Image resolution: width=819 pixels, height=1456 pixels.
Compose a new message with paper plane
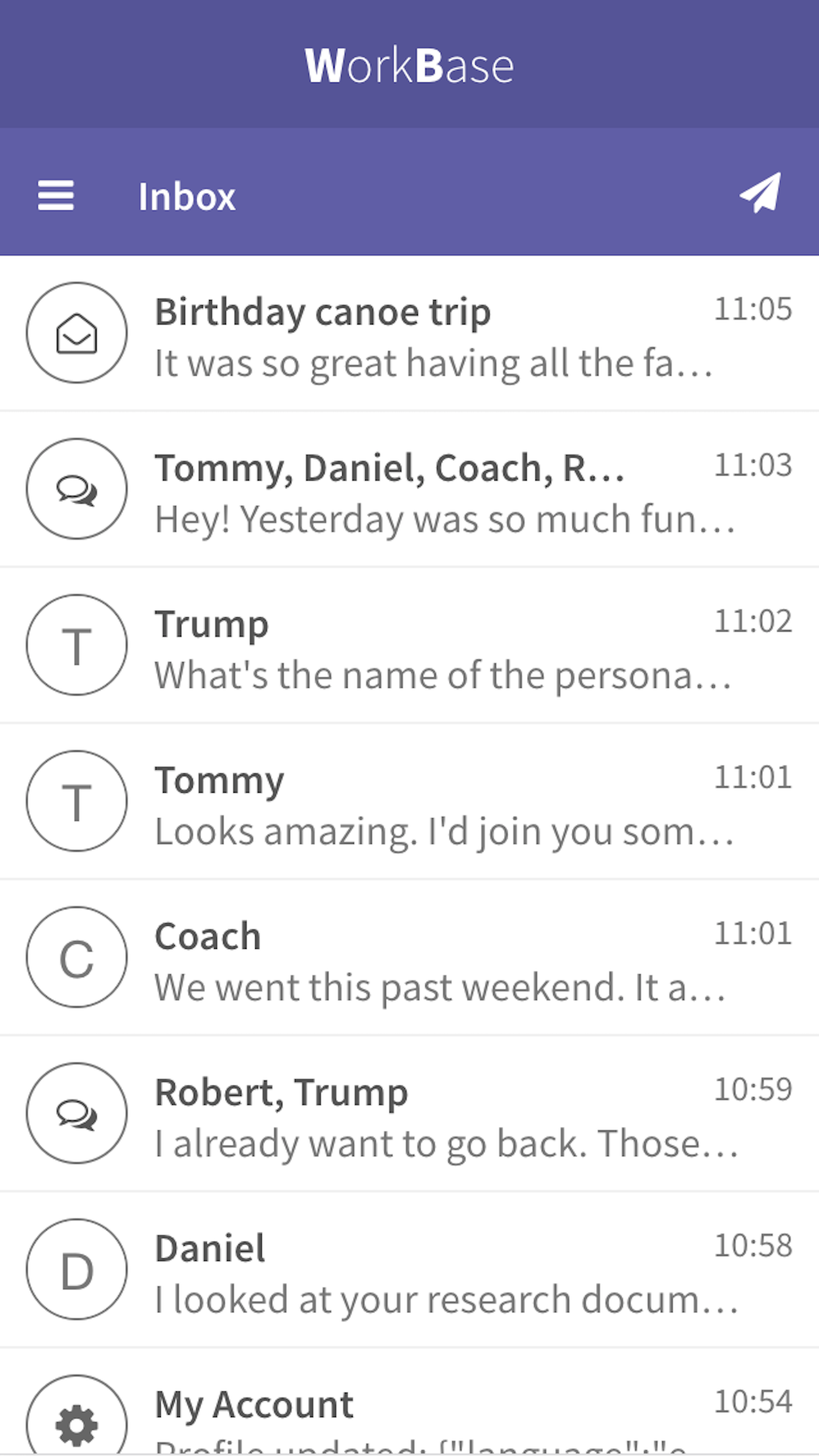tap(760, 193)
